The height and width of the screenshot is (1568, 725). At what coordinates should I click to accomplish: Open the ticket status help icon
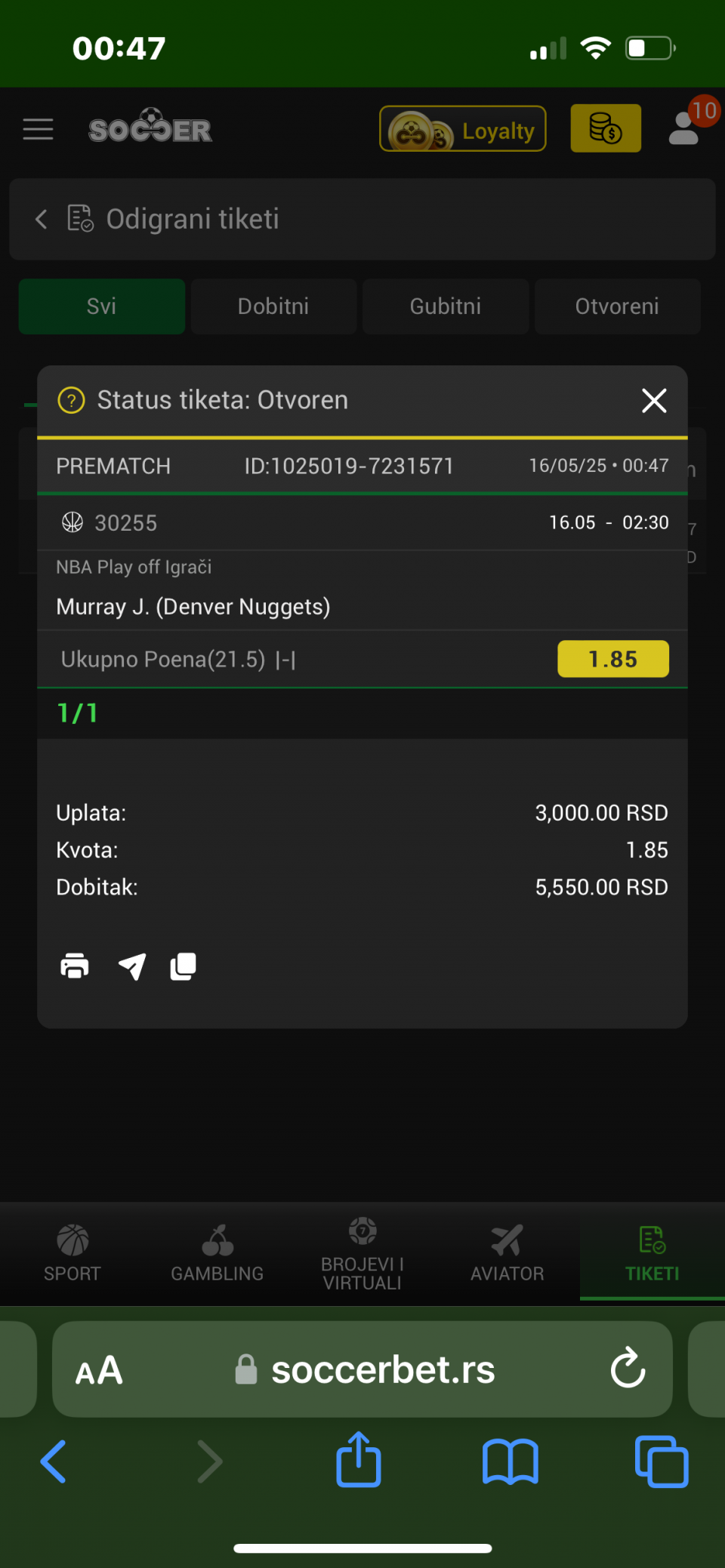pos(72,400)
